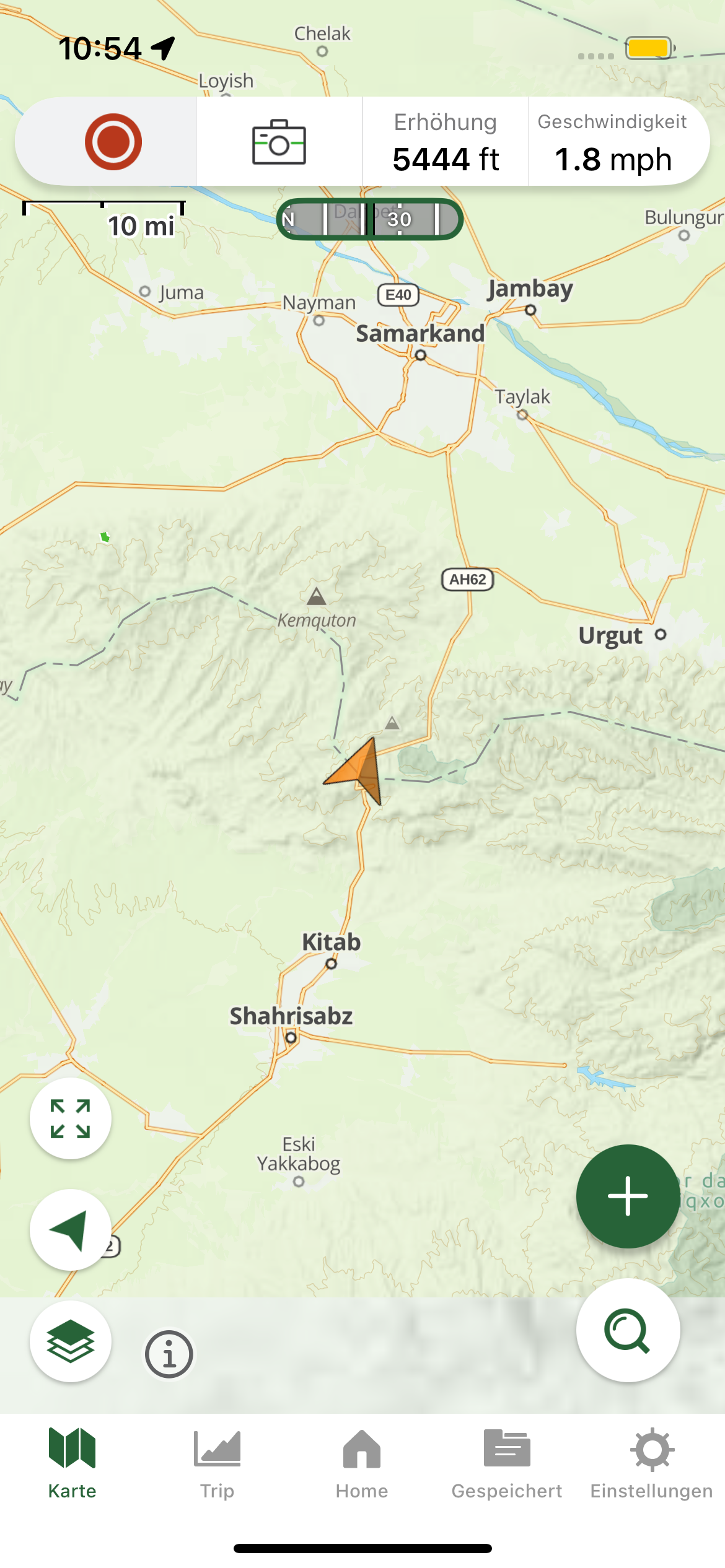Open map layers selector
The image size is (725, 1568).
71,1341
